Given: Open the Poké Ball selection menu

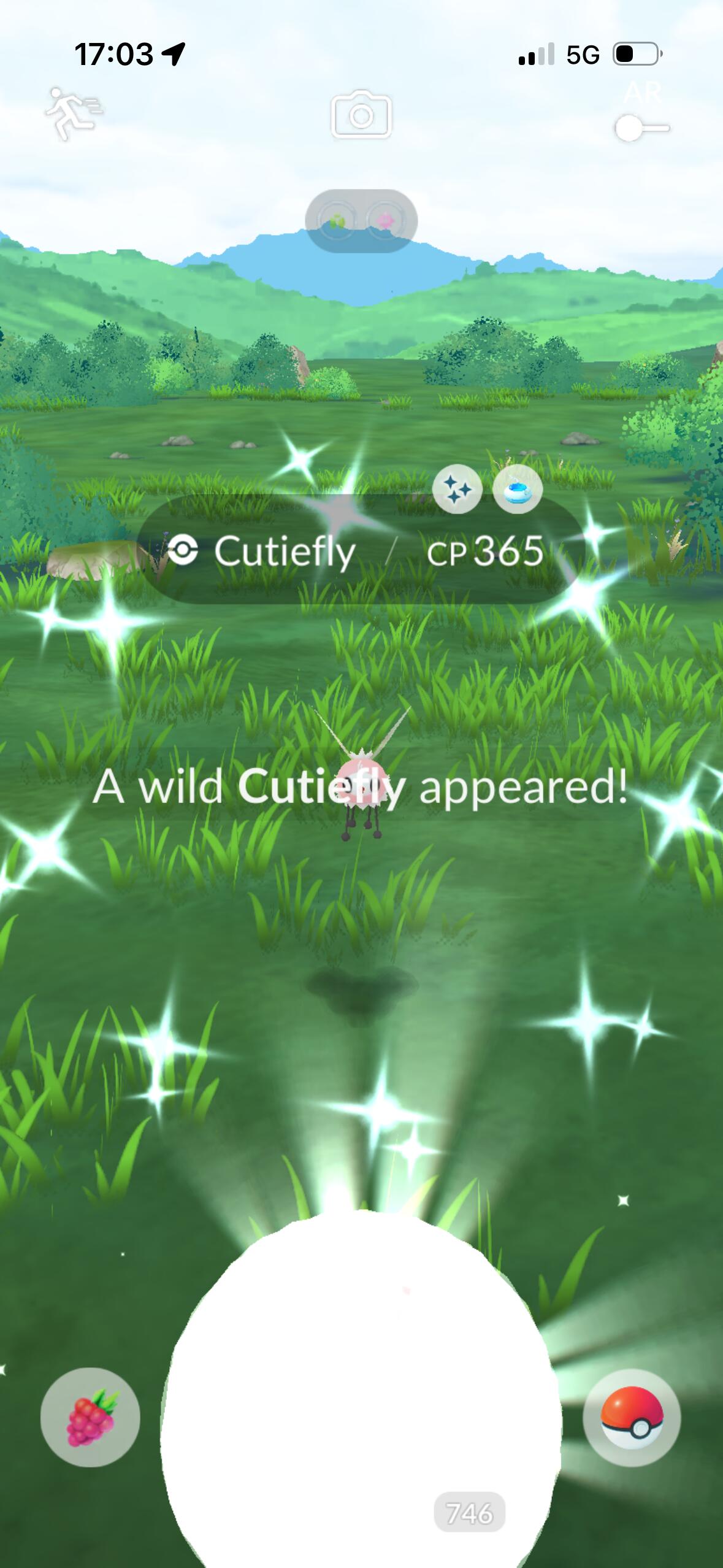Looking at the screenshot, I should click(x=632, y=1417).
